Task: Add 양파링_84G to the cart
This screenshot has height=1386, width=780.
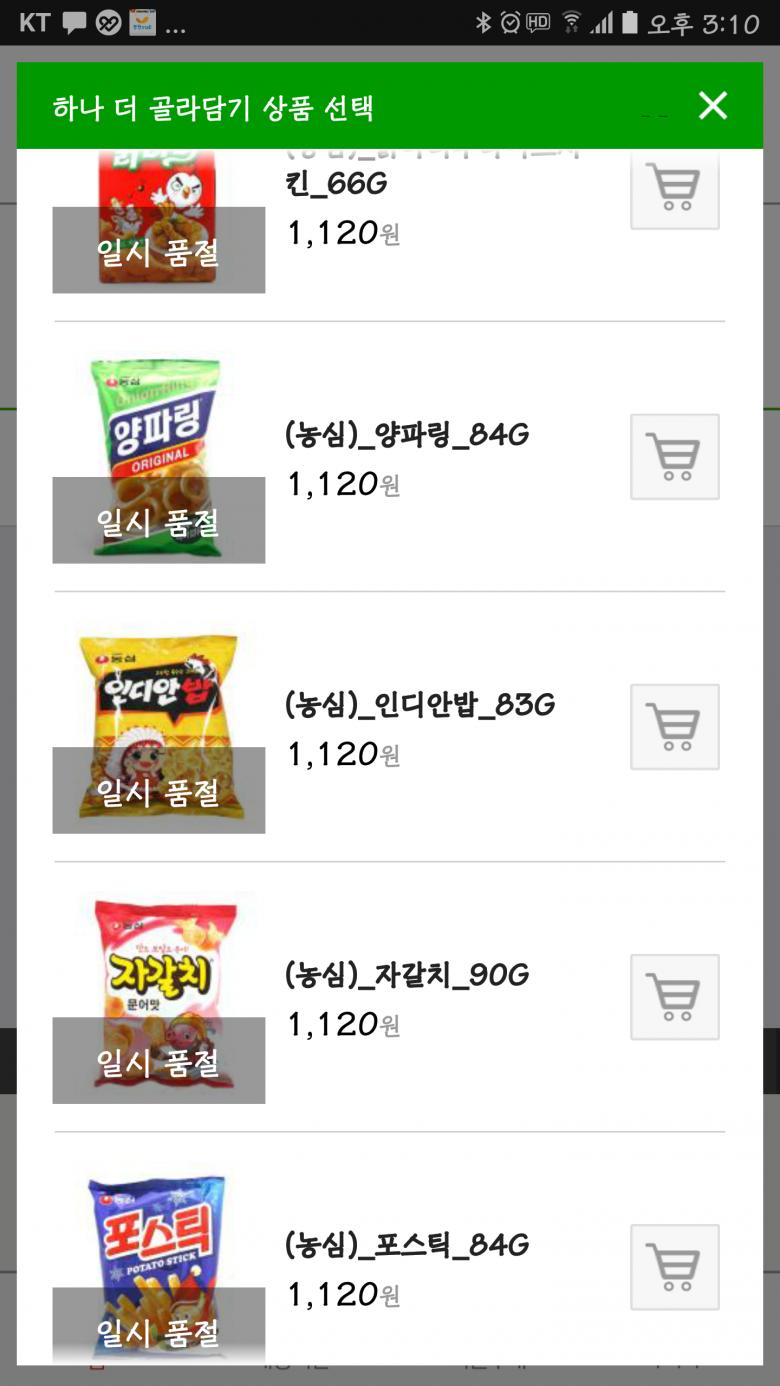Action: [x=674, y=457]
